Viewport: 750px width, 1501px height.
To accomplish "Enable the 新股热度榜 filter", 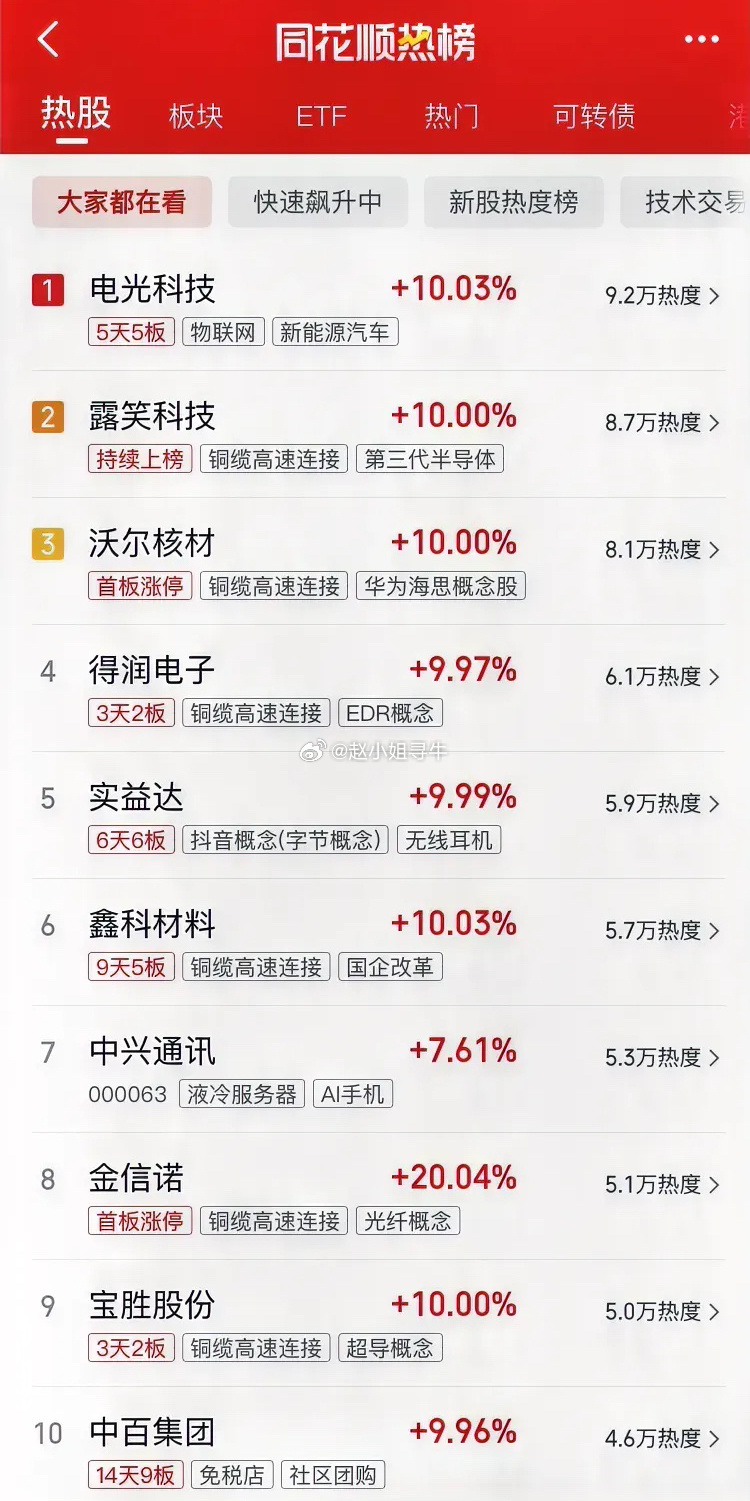I will click(x=514, y=201).
